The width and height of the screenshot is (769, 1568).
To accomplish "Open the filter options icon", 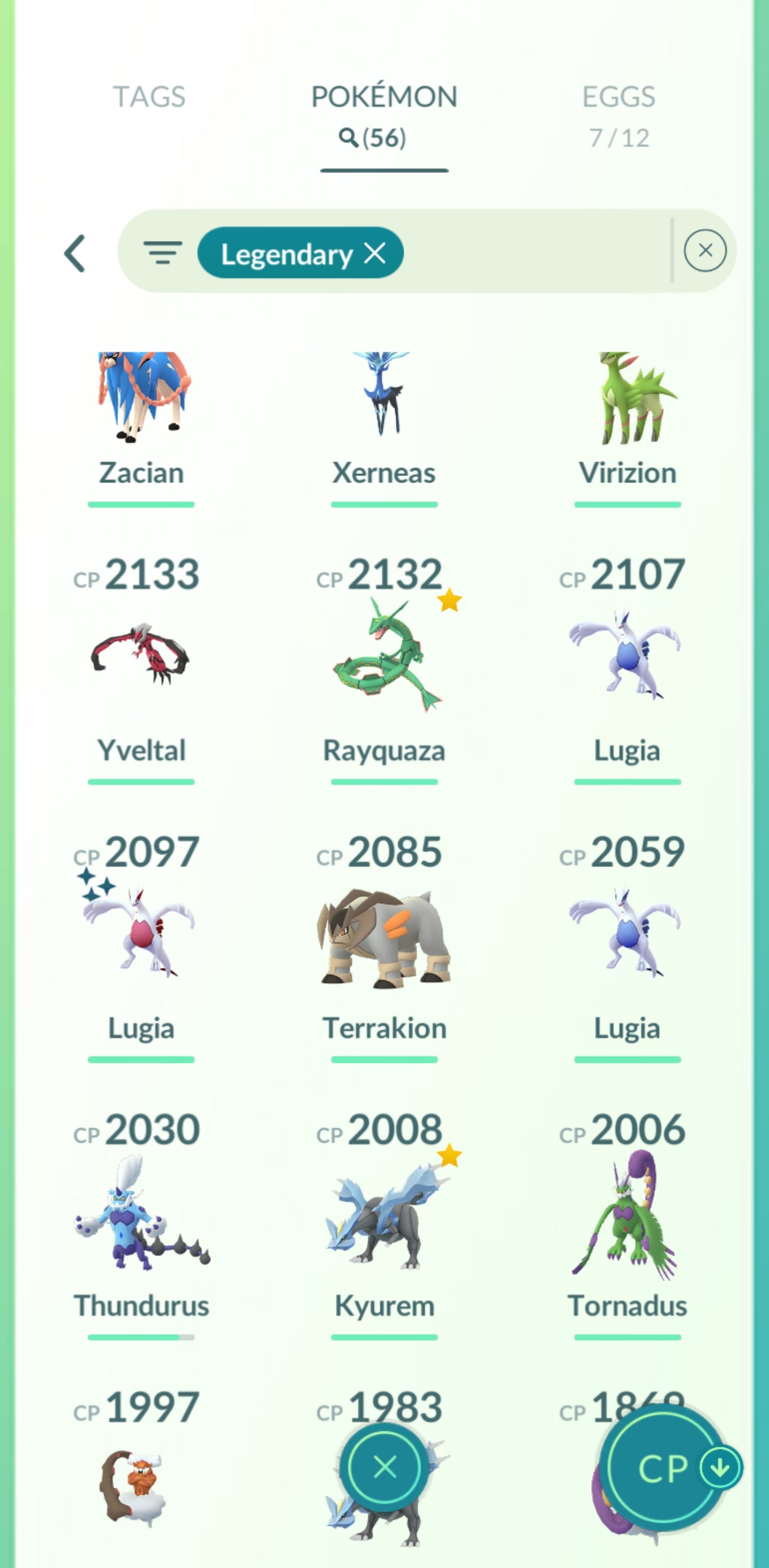I will [162, 252].
